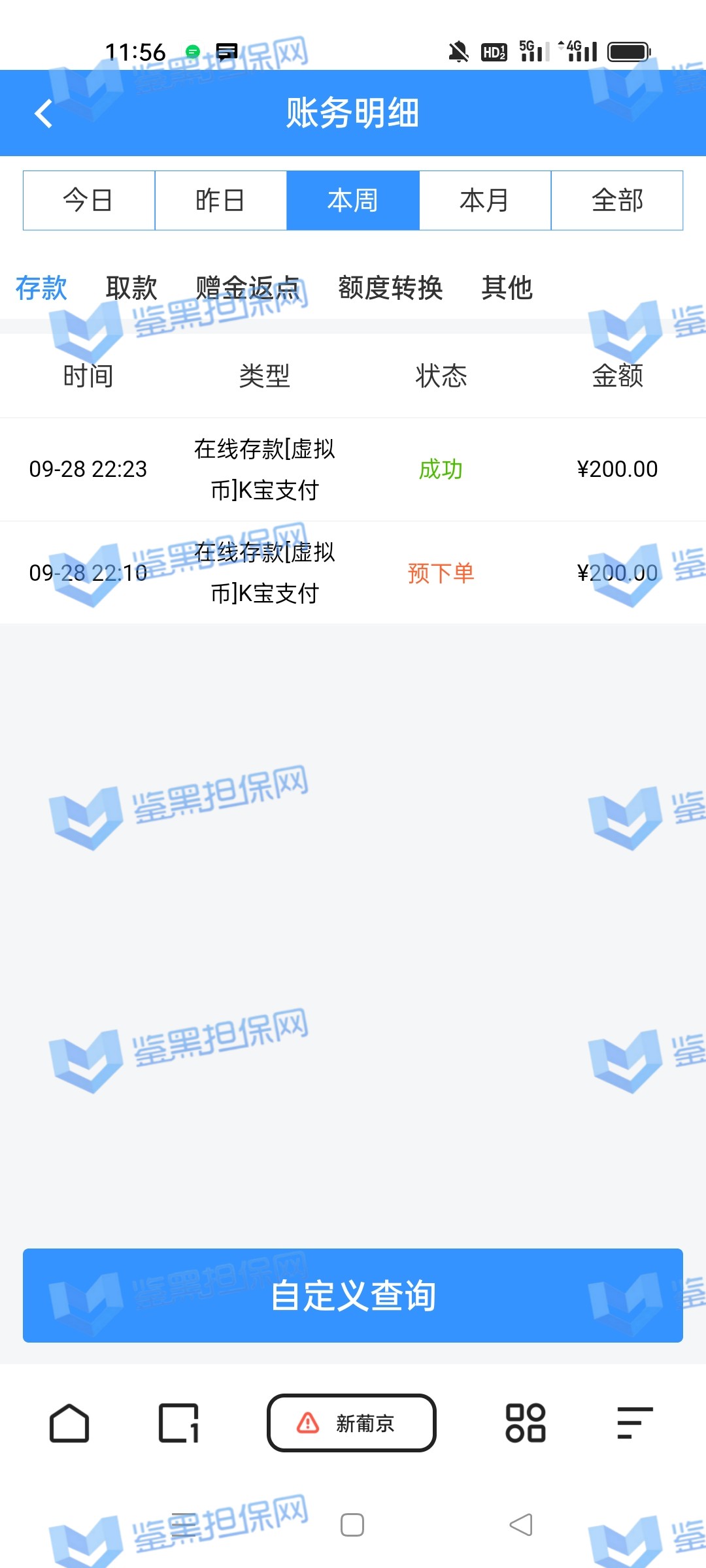Open the 存款 category
Image resolution: width=706 pixels, height=1568 pixels.
41,288
